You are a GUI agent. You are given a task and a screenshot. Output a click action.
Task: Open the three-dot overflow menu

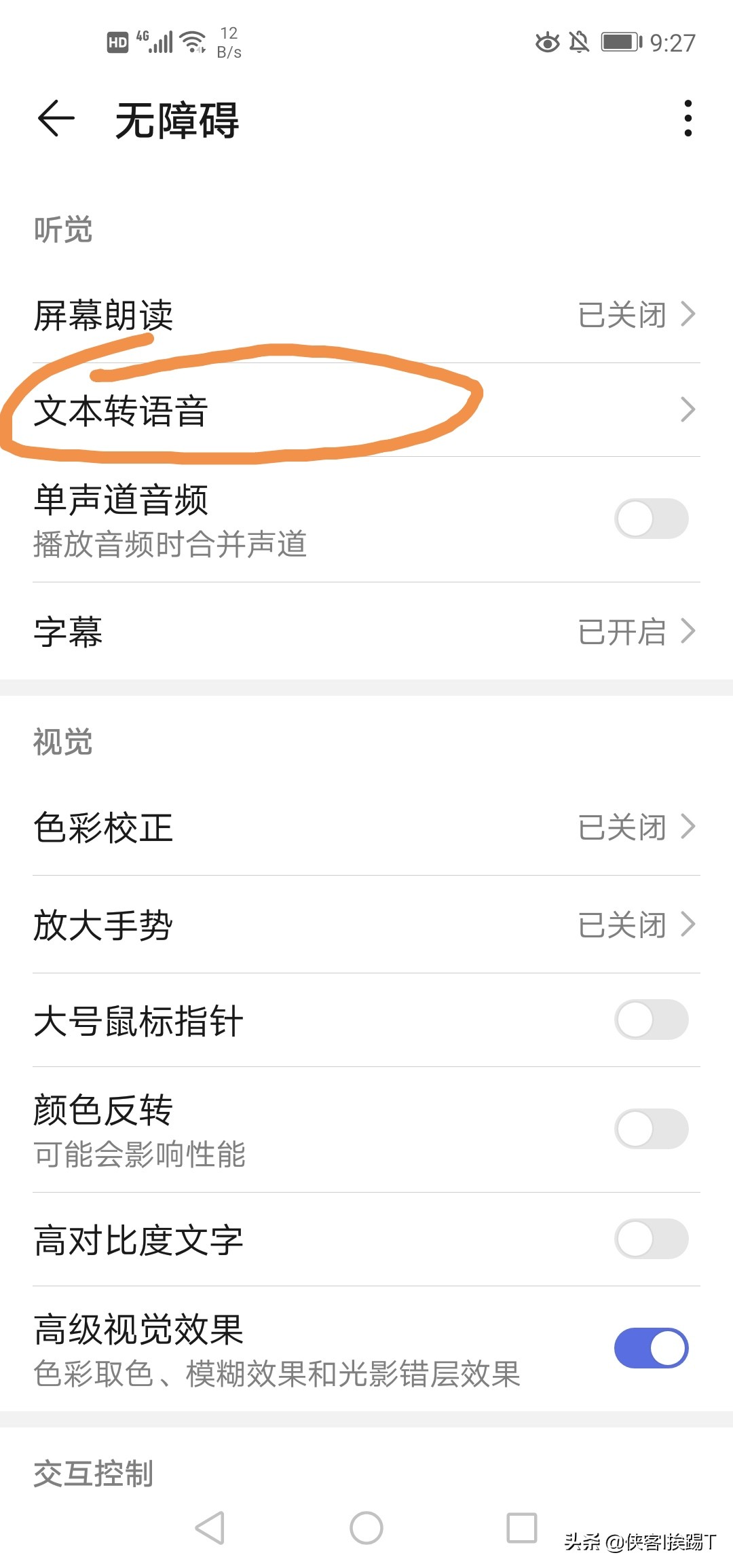tap(688, 119)
